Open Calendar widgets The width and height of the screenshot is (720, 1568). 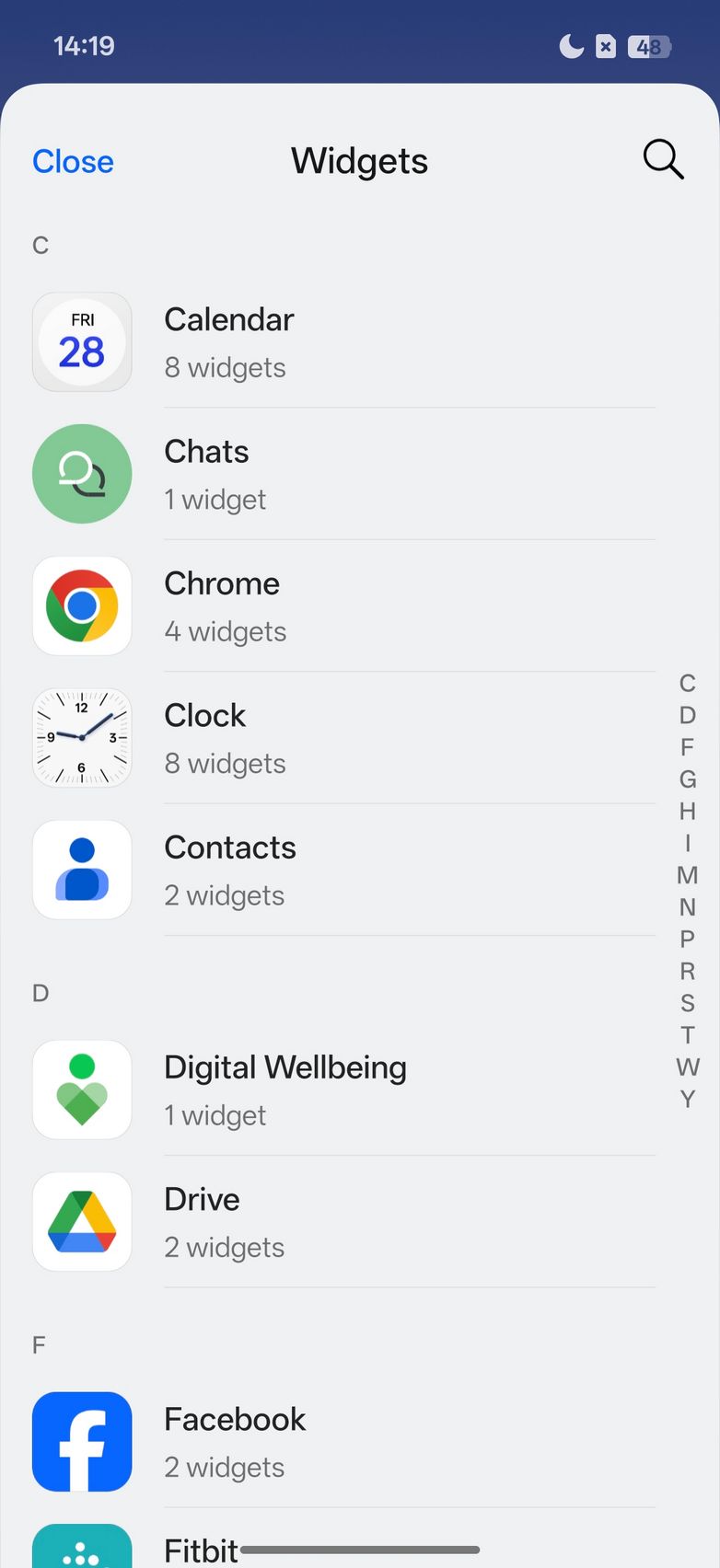343,342
